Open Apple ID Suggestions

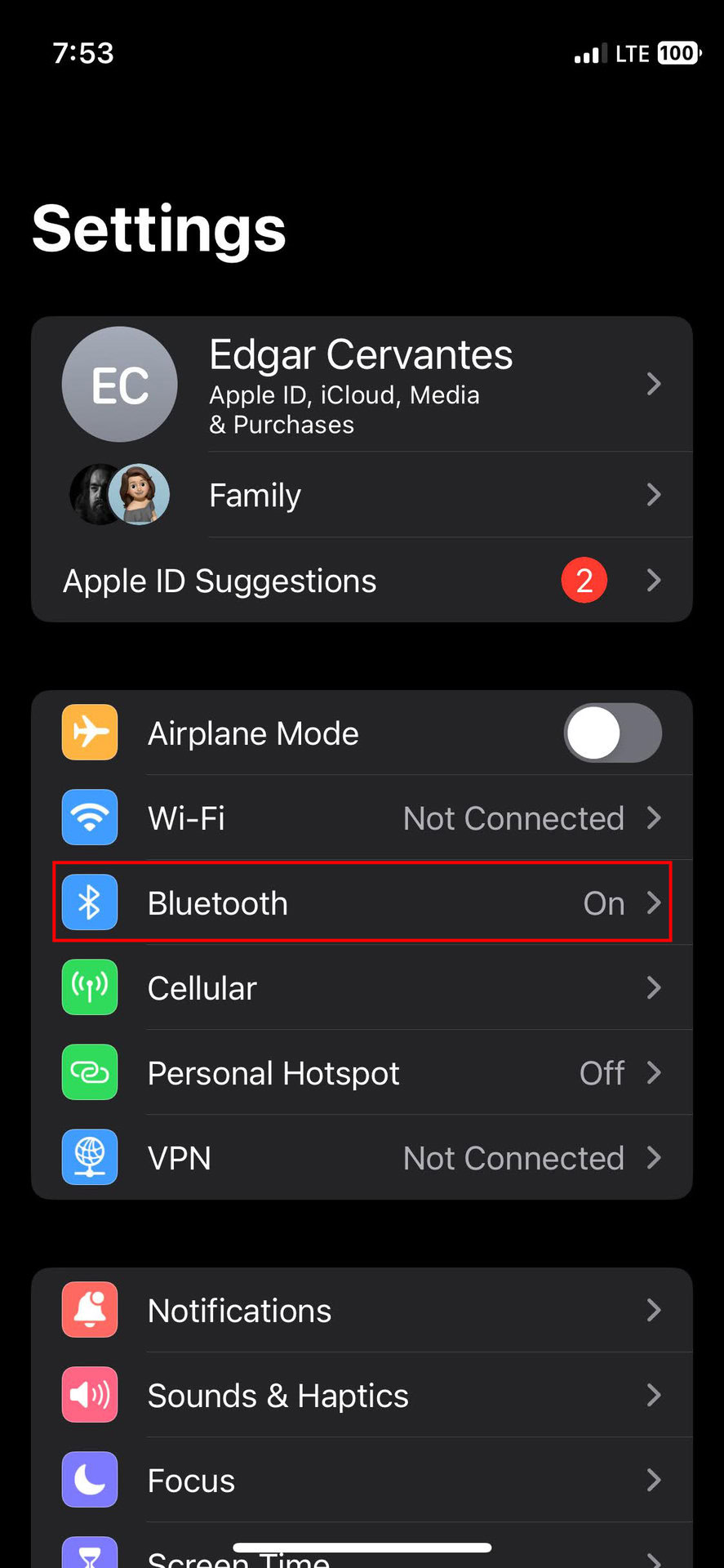(361, 581)
